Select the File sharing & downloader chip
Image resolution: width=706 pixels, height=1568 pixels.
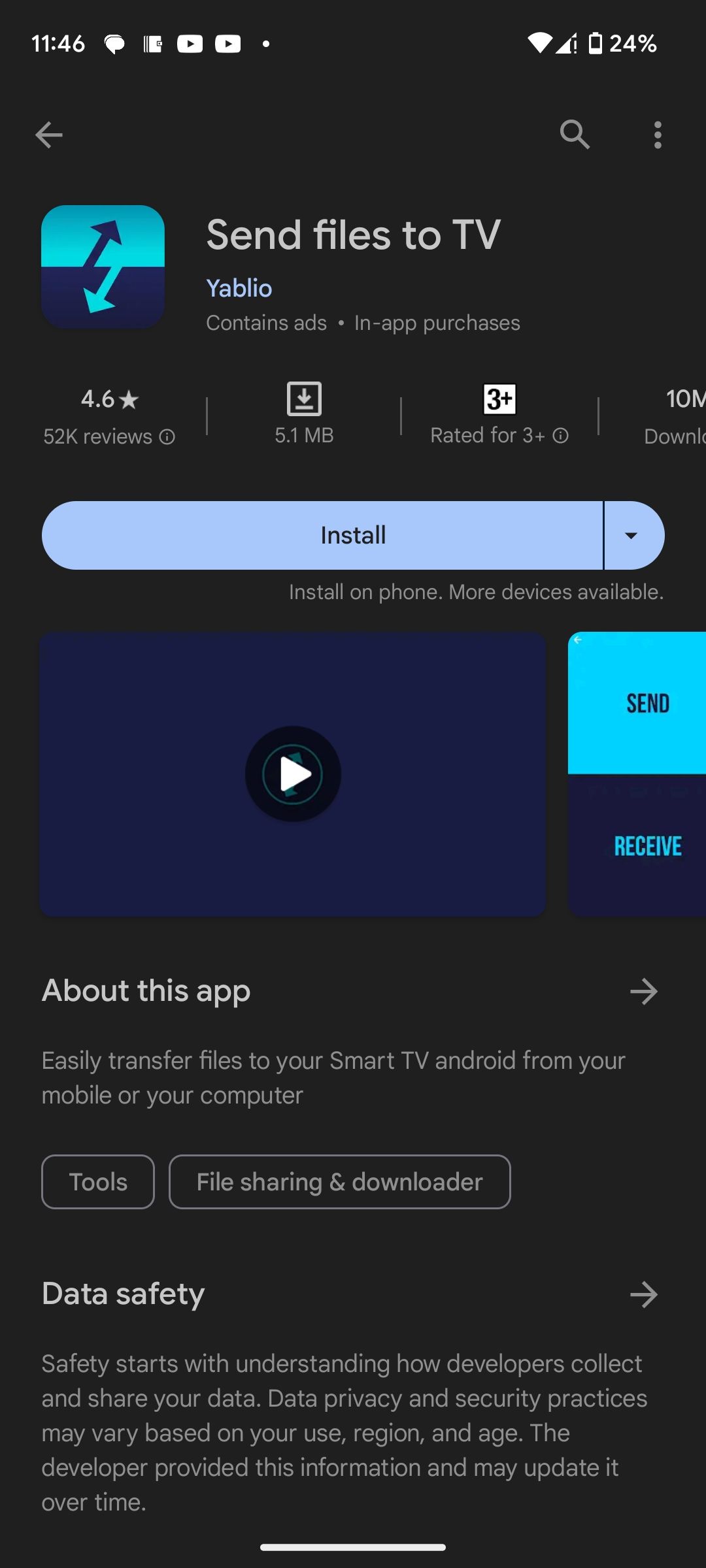click(x=339, y=1181)
